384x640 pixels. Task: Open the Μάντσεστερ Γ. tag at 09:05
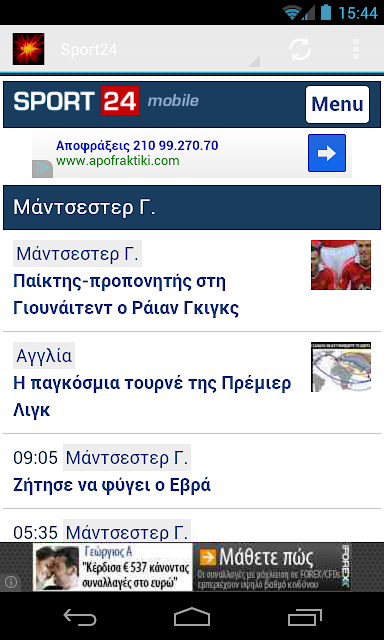coord(127,458)
